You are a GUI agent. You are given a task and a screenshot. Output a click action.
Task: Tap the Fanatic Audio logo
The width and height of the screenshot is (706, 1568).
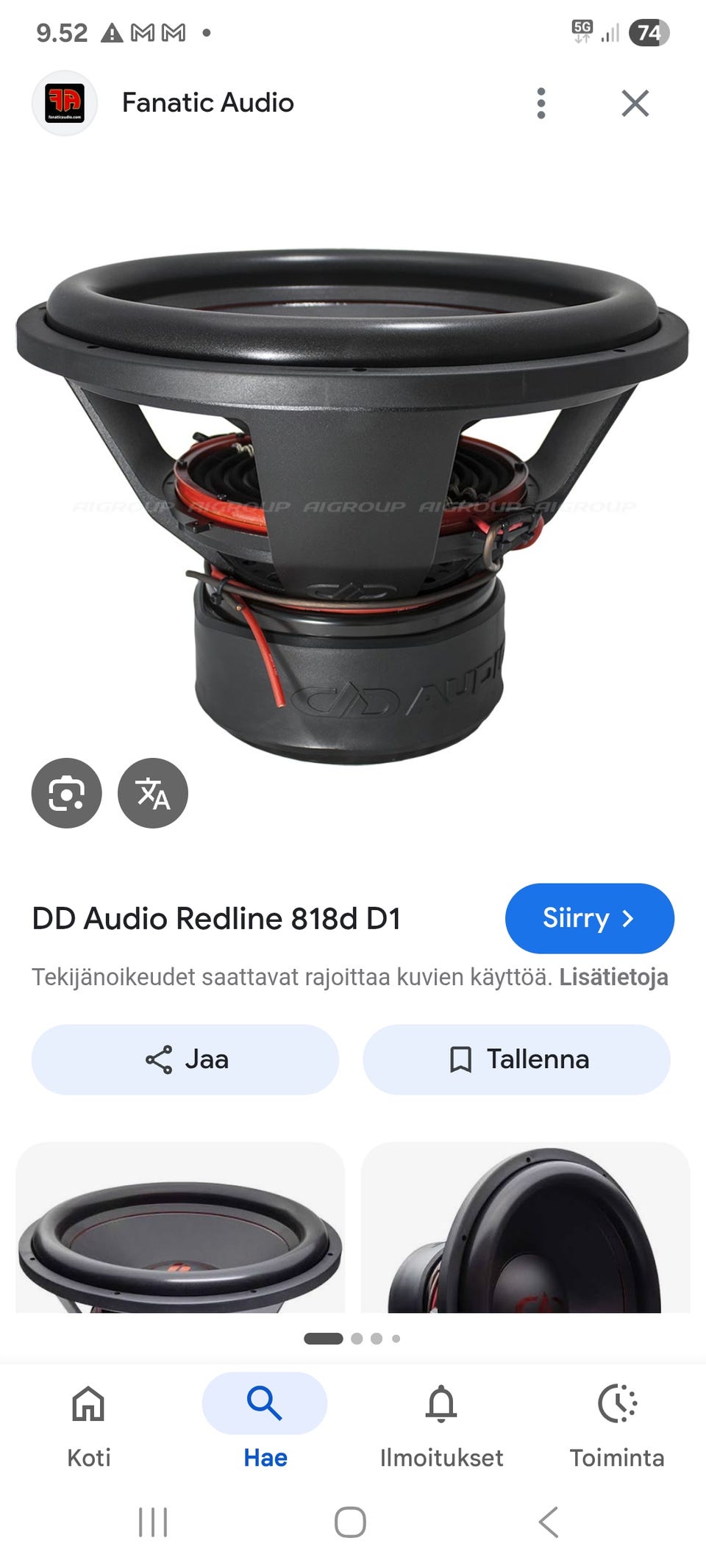[65, 102]
